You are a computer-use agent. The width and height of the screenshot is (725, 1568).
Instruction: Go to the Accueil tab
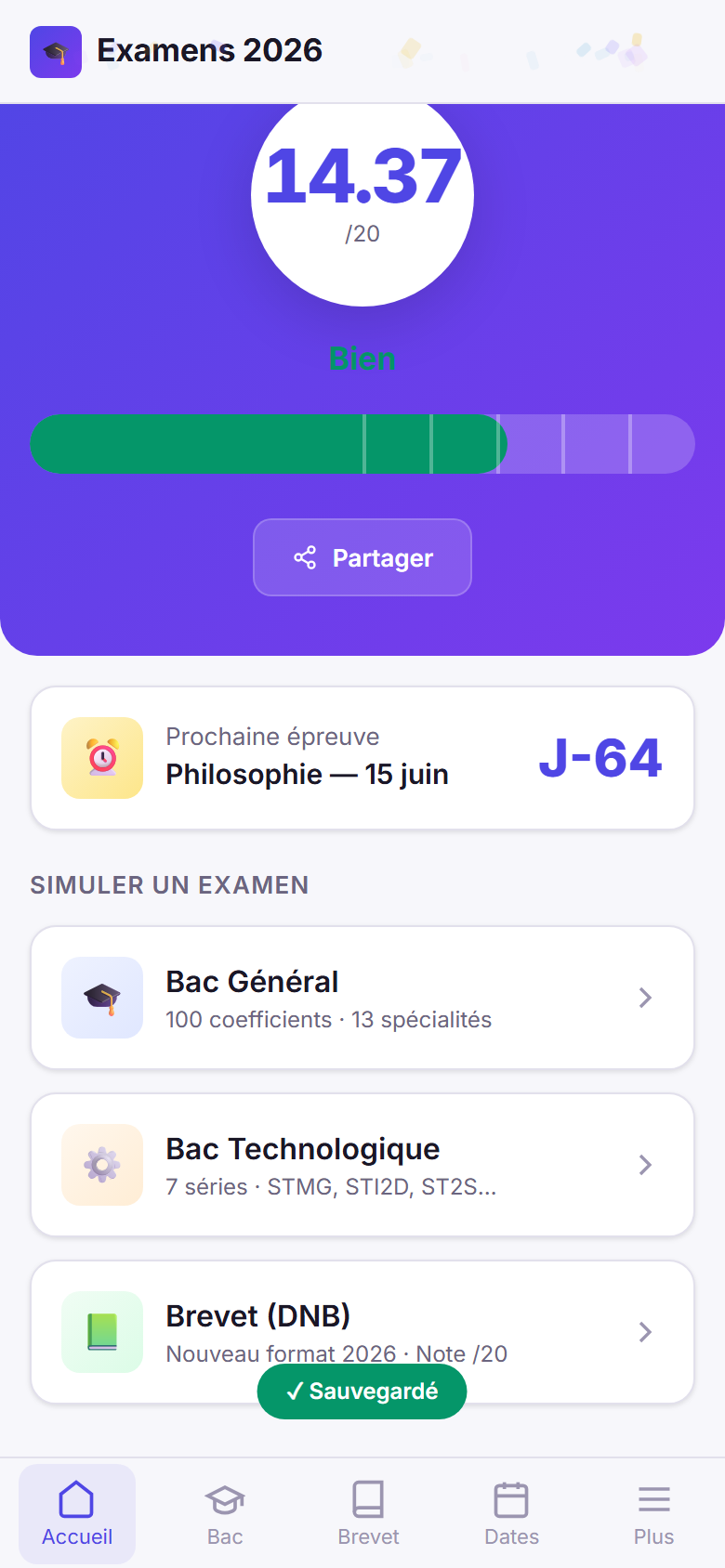(77, 1514)
